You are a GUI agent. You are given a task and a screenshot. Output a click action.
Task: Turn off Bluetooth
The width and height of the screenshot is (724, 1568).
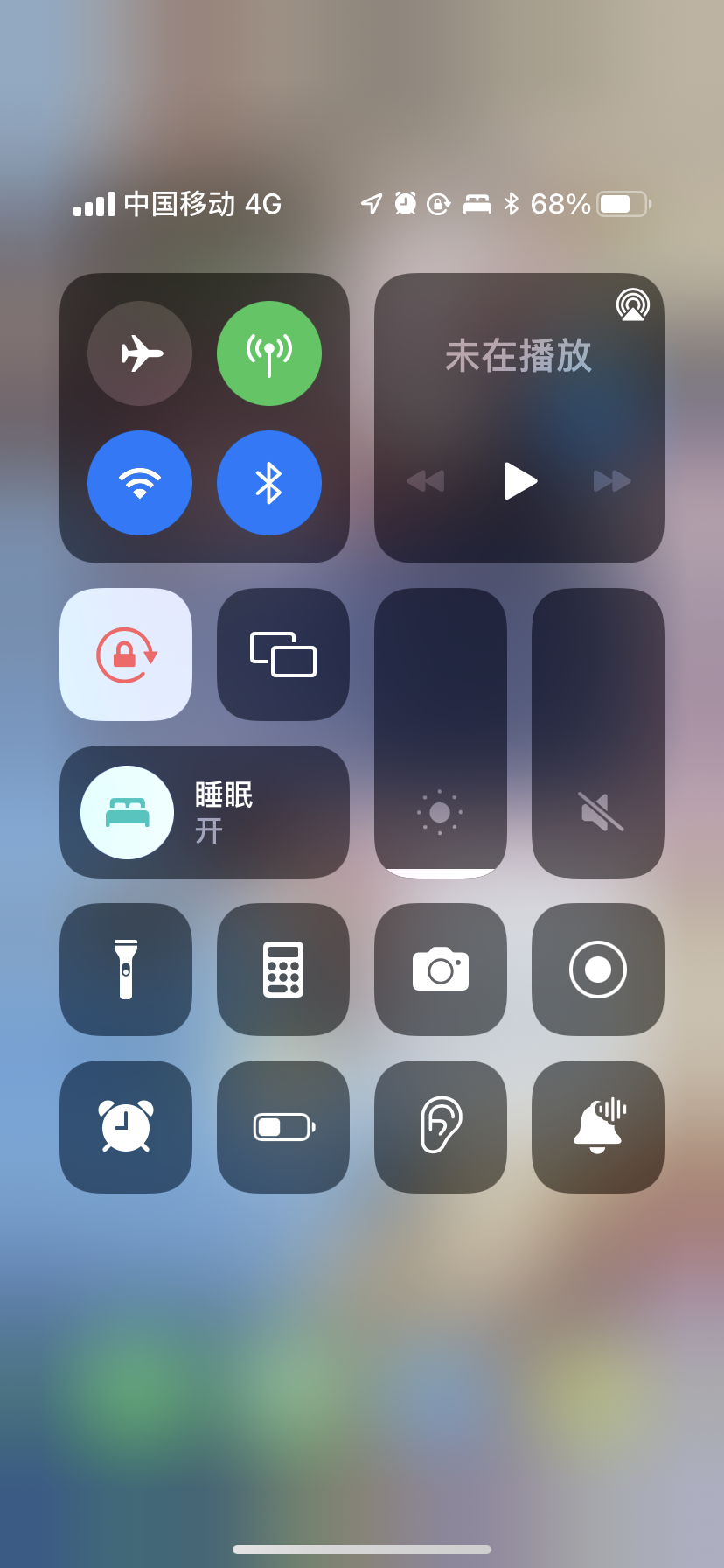(x=269, y=483)
